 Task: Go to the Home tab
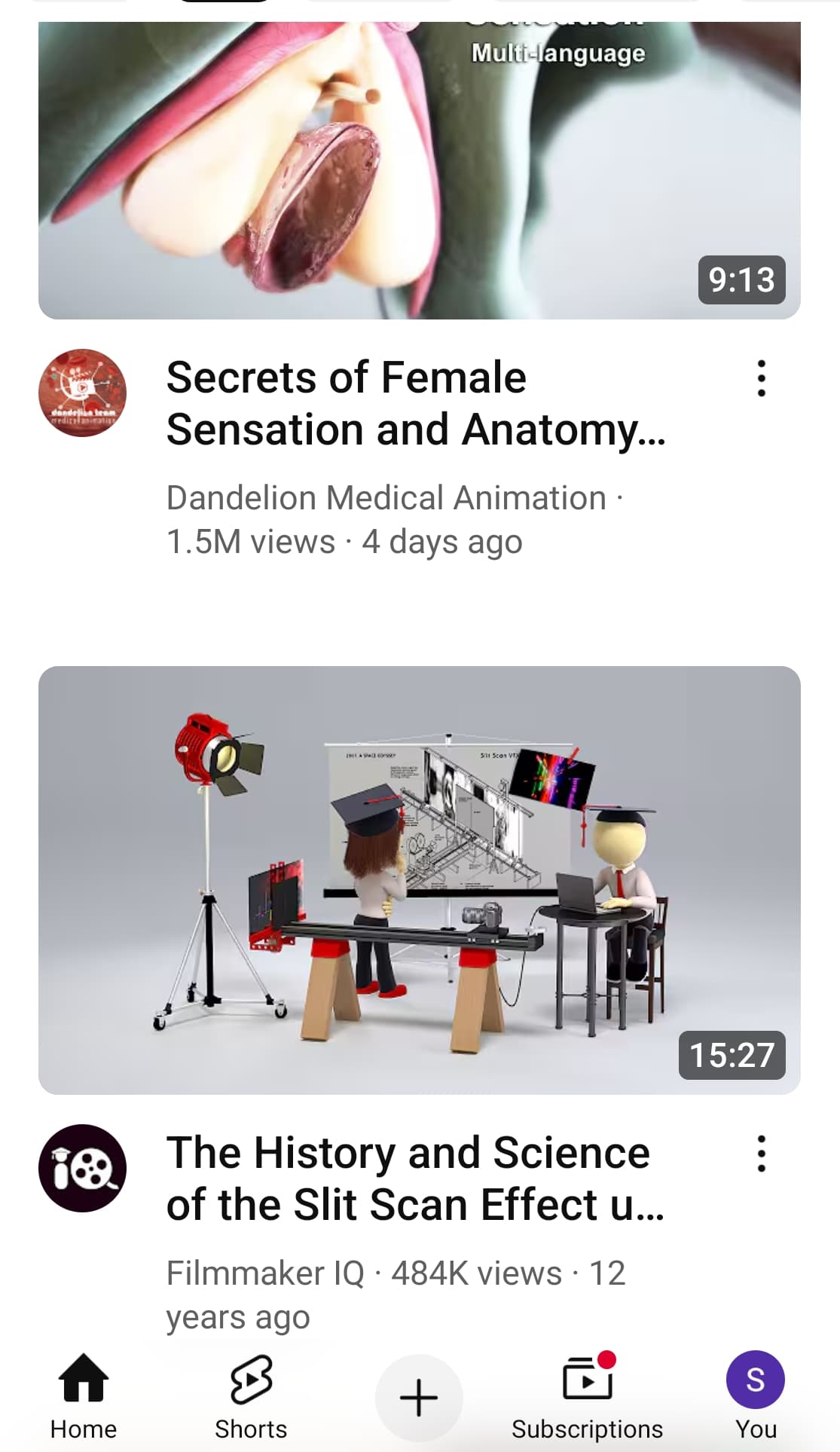[x=84, y=1397]
